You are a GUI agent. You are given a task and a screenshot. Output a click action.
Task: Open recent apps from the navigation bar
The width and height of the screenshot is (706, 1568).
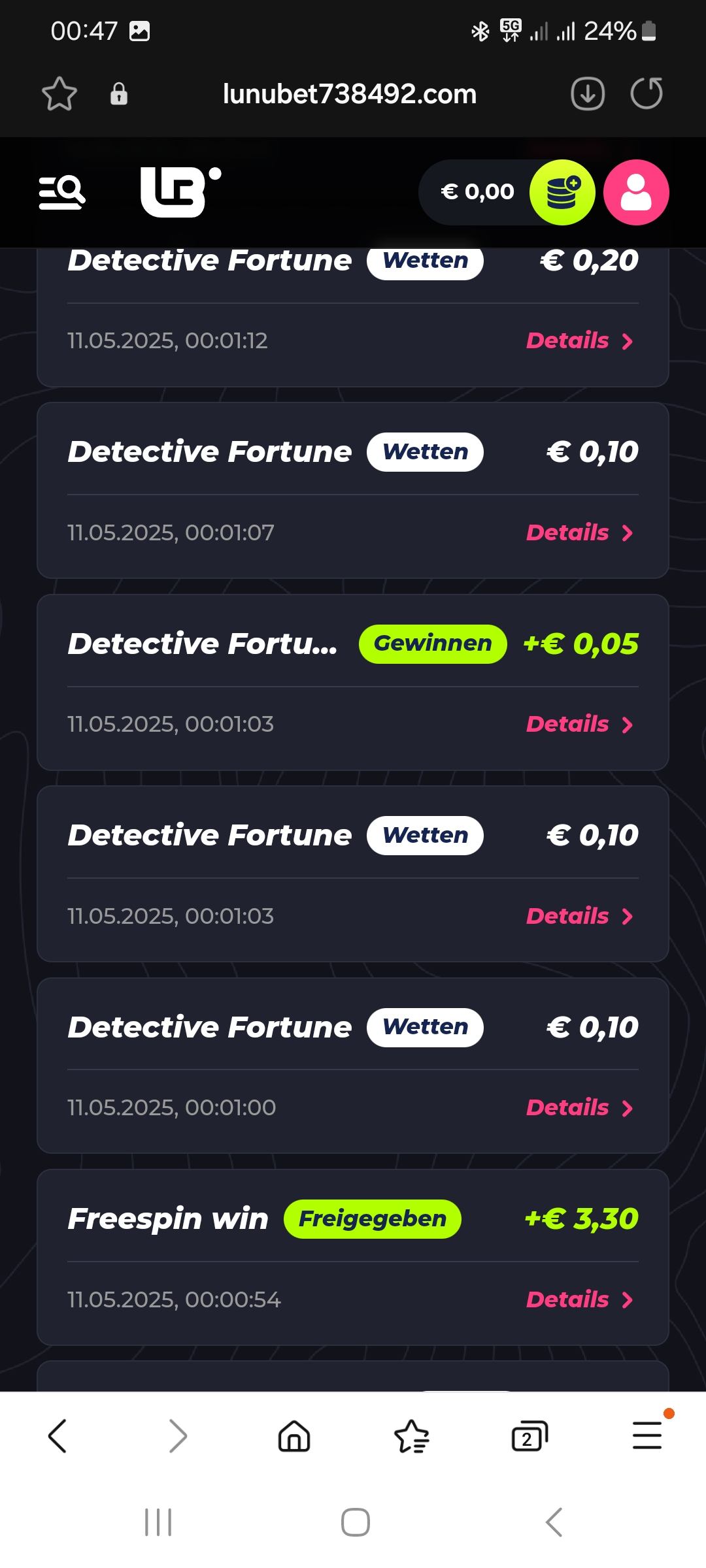[158, 1522]
